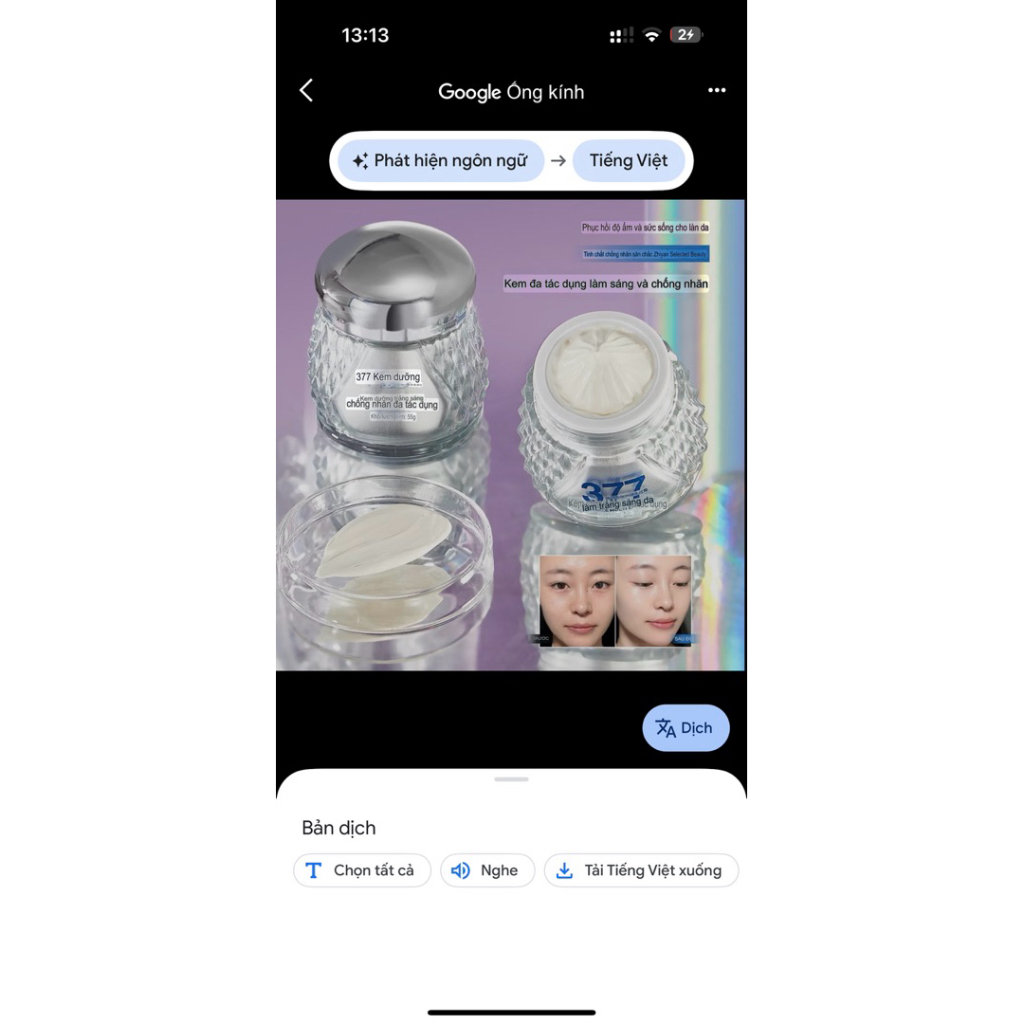Listen to translation with Nghe
1024x1024 pixels.
pyautogui.click(x=487, y=870)
